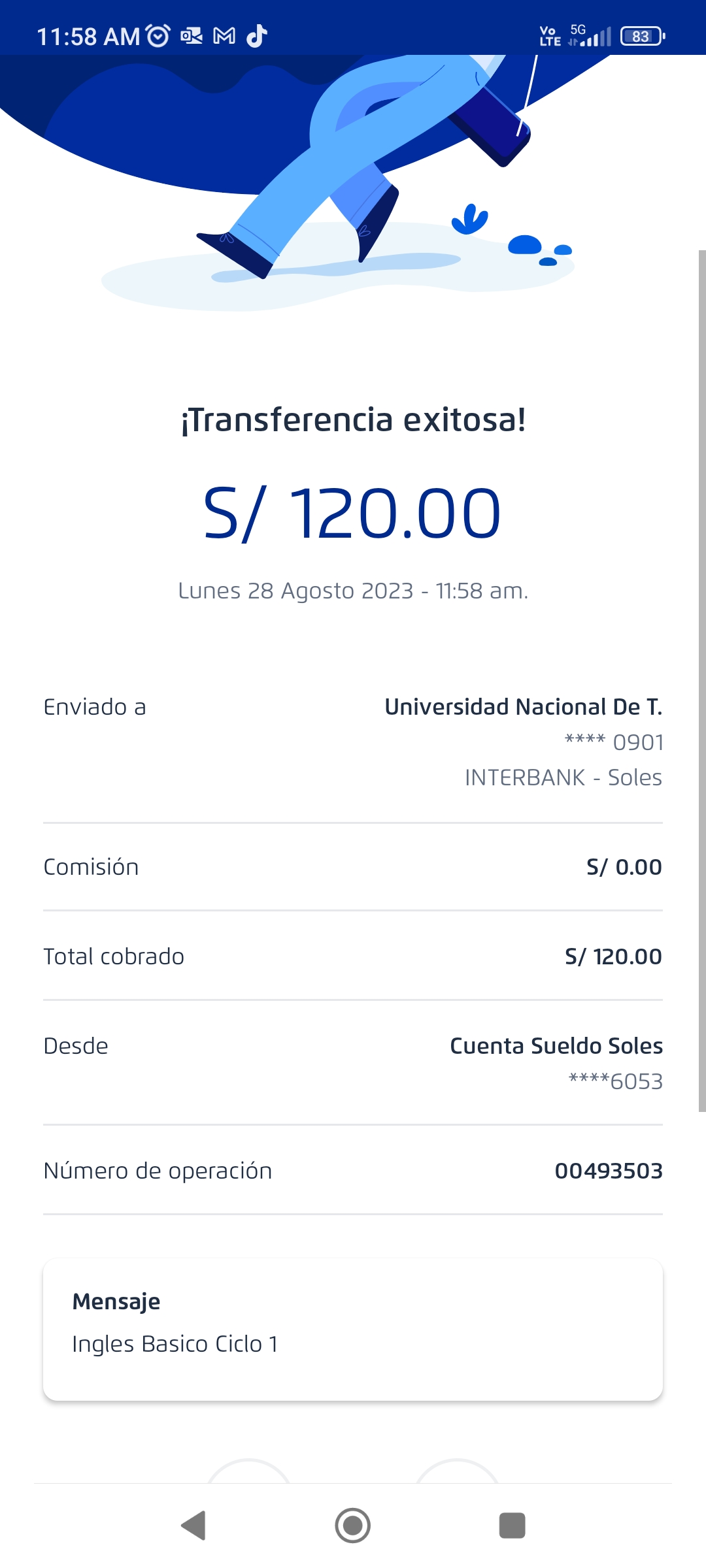The width and height of the screenshot is (706, 1568).
Task: Tap the system home button
Action: [353, 1526]
